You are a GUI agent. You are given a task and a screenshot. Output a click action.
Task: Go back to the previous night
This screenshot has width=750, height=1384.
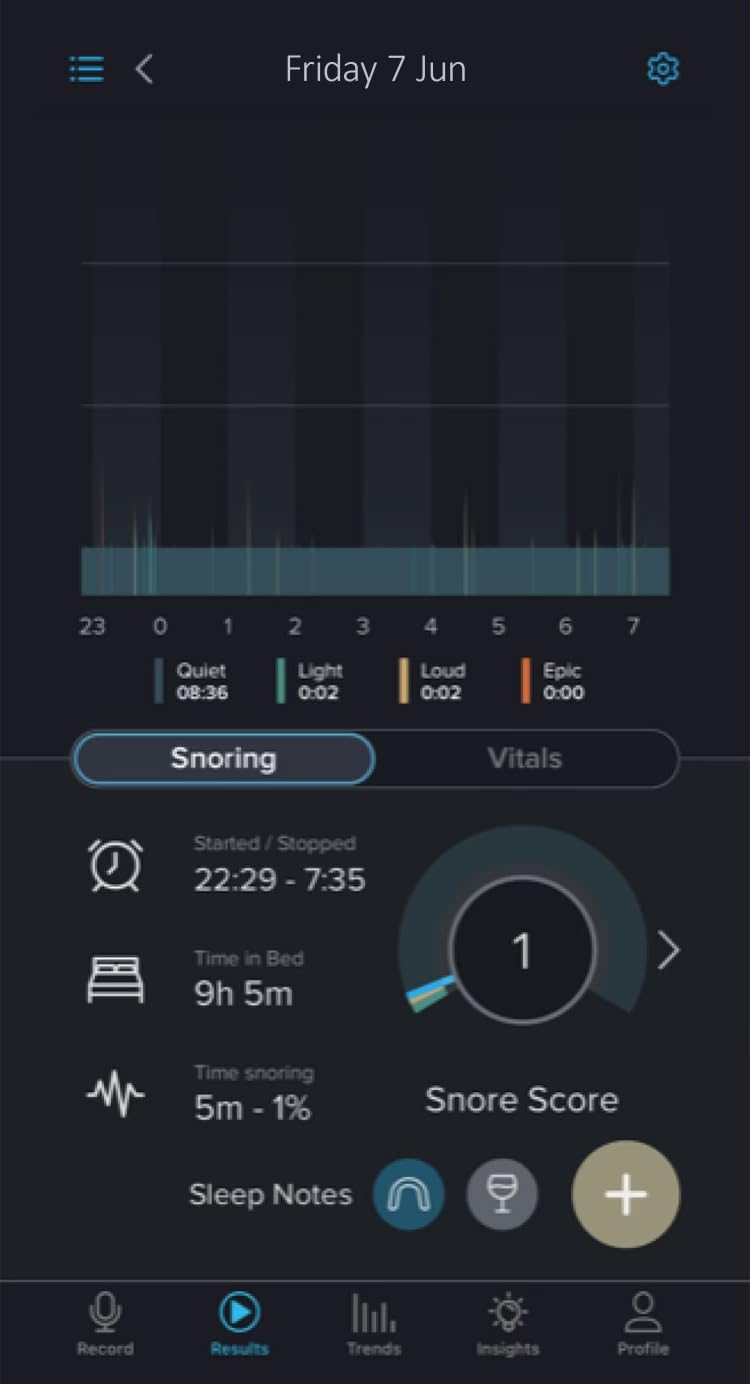coord(145,69)
